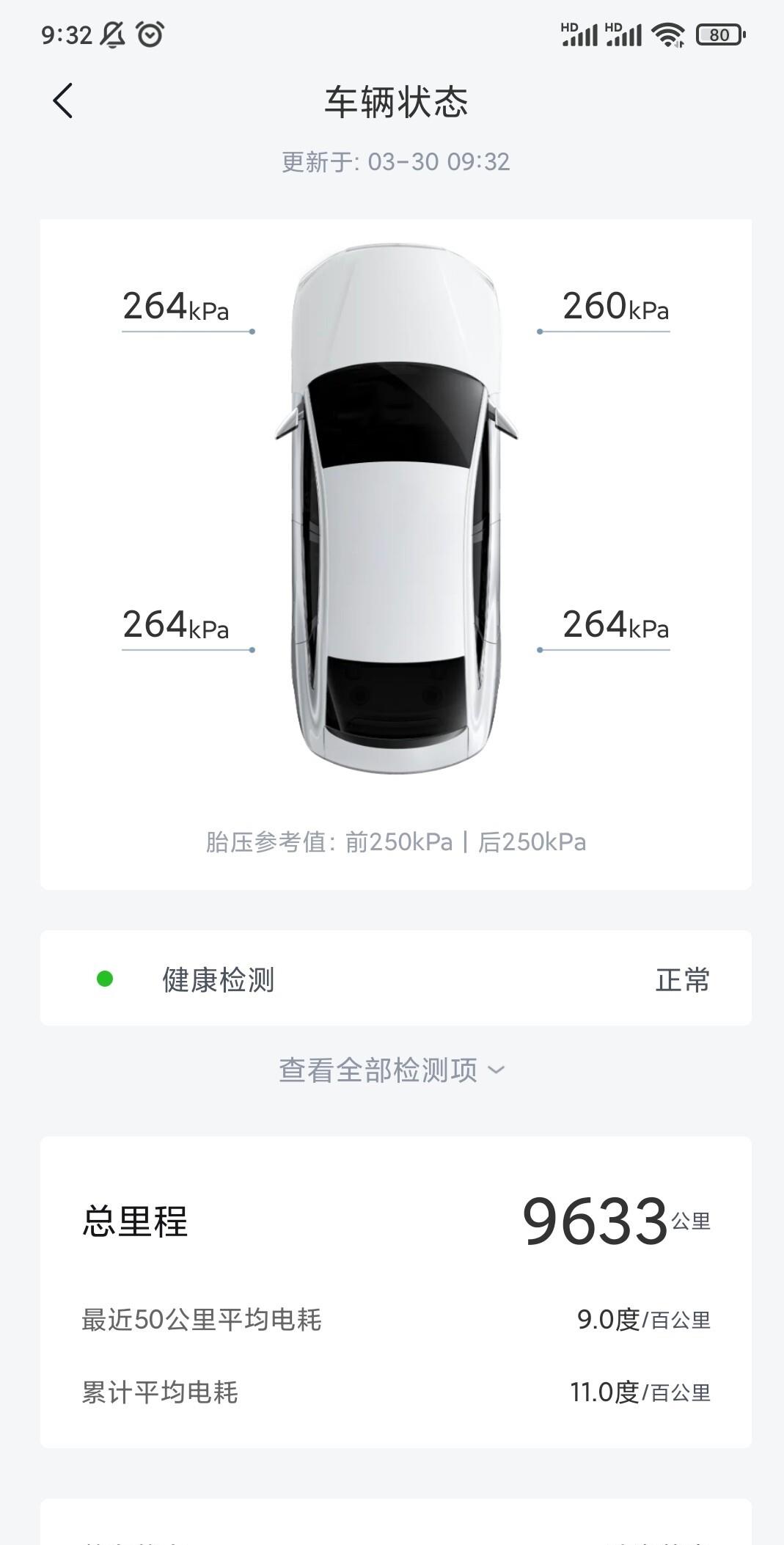Go back from the 车辆状态 page
The image size is (784, 1545).
click(x=63, y=101)
